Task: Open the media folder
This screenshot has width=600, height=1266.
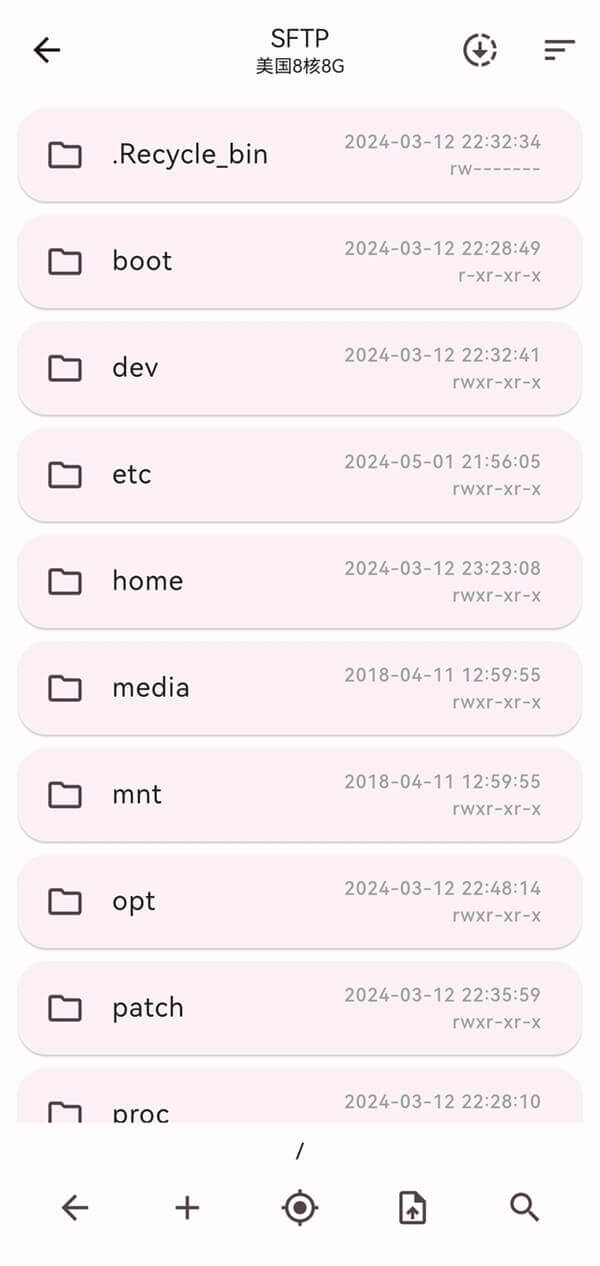Action: pos(300,688)
